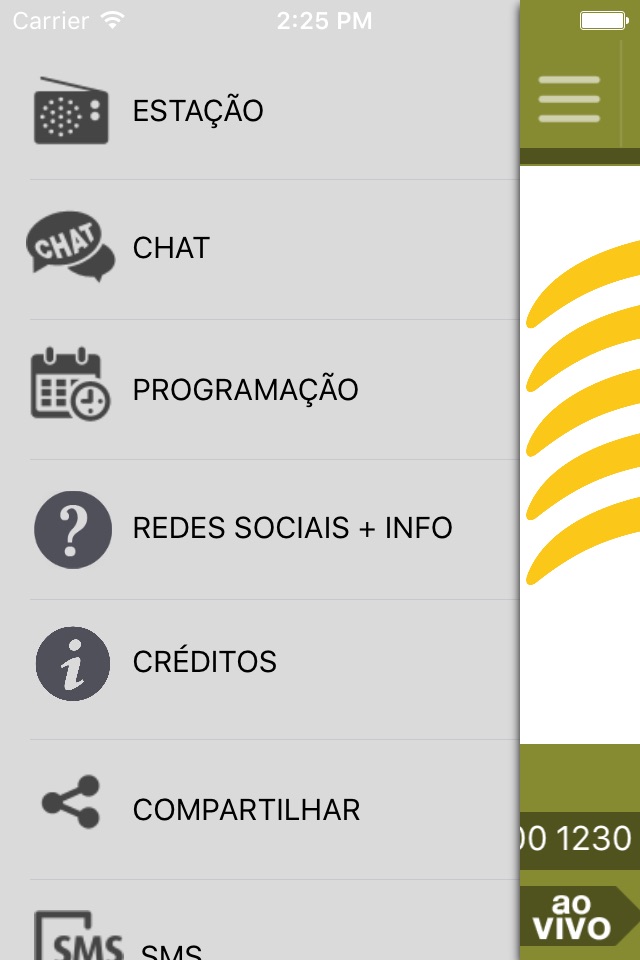The height and width of the screenshot is (960, 640).
Task: Open the SMS menu item
Action: (x=171, y=947)
